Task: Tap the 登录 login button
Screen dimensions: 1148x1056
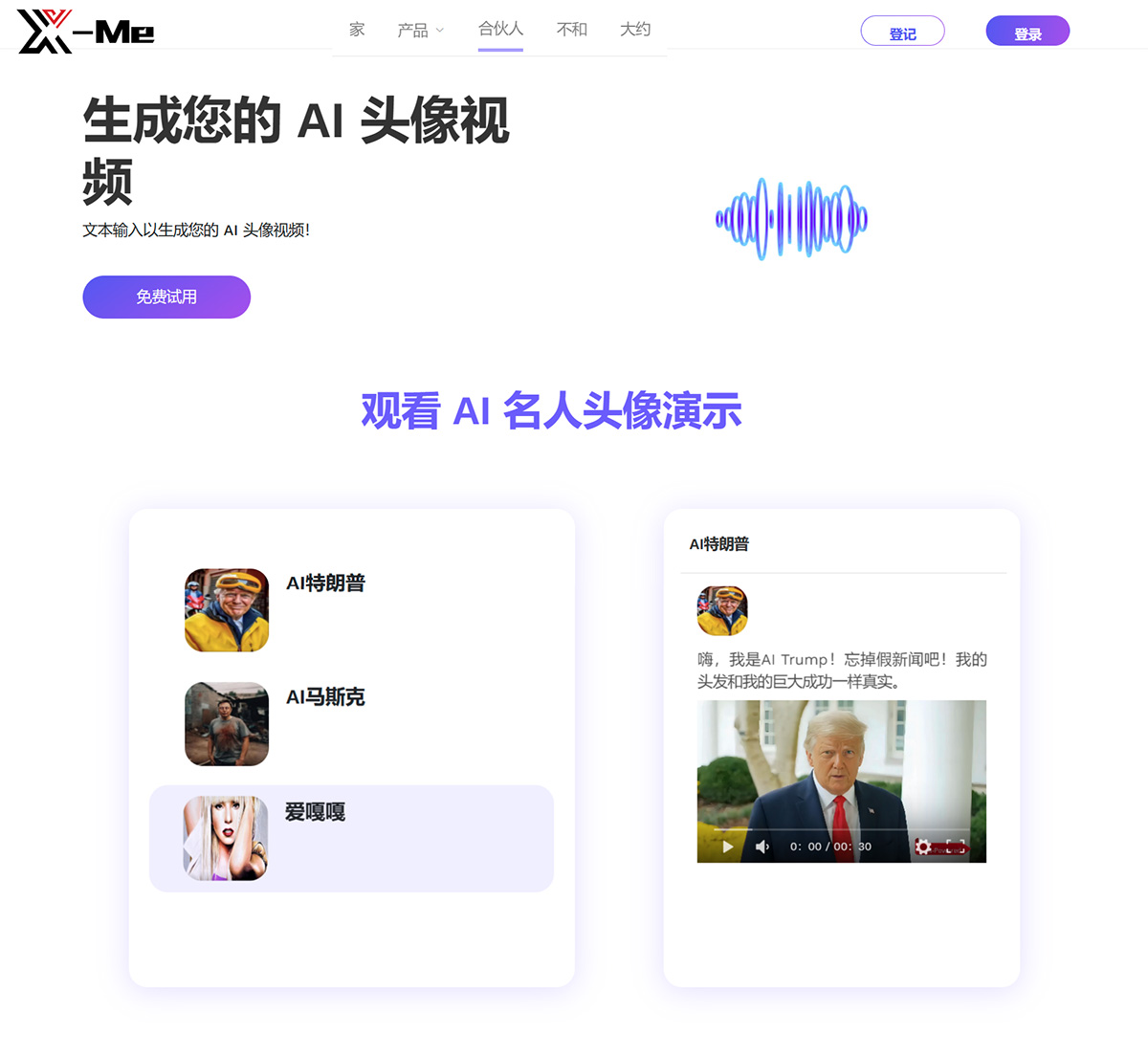Action: pyautogui.click(x=1027, y=32)
